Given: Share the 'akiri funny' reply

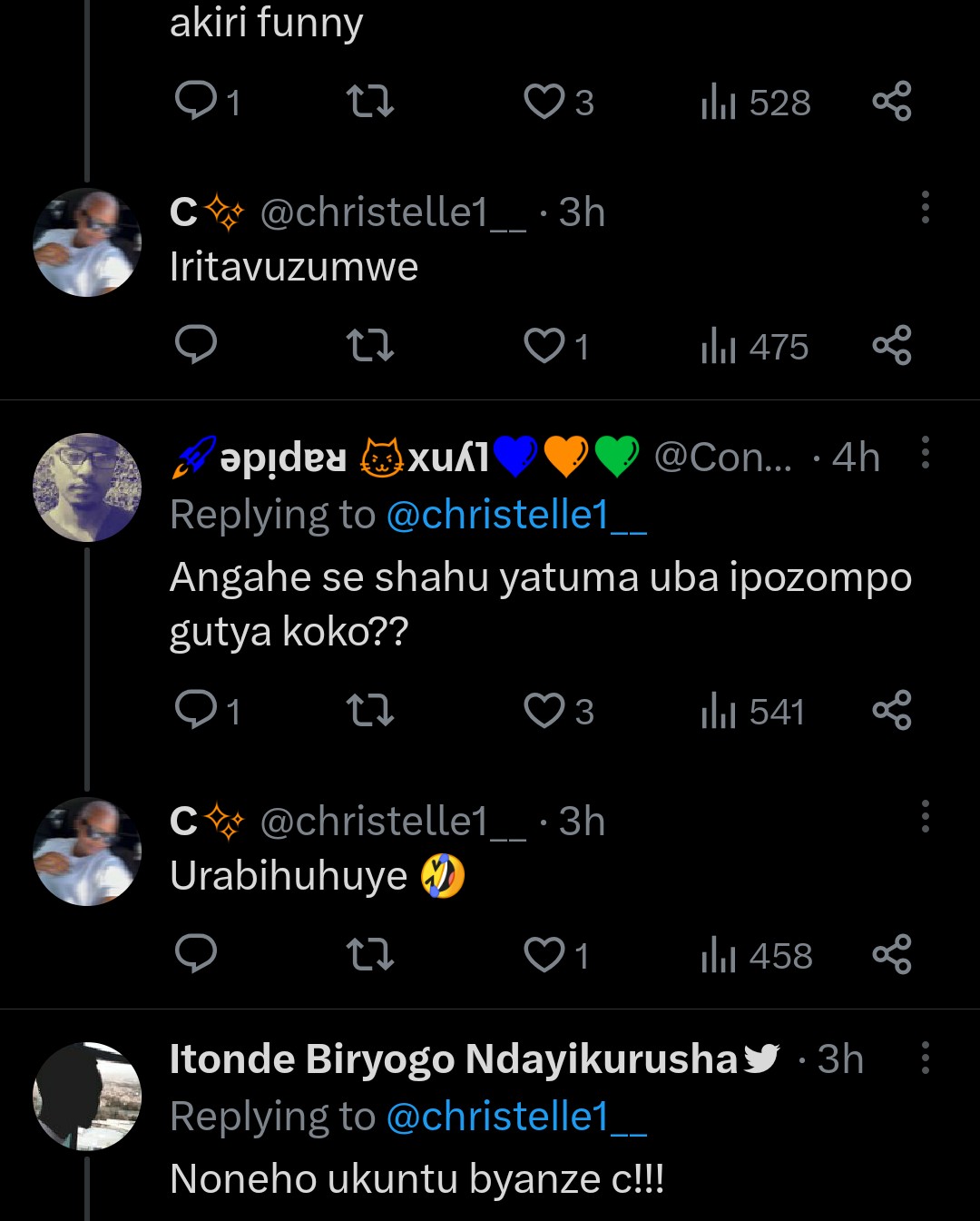Looking at the screenshot, I should click(891, 102).
